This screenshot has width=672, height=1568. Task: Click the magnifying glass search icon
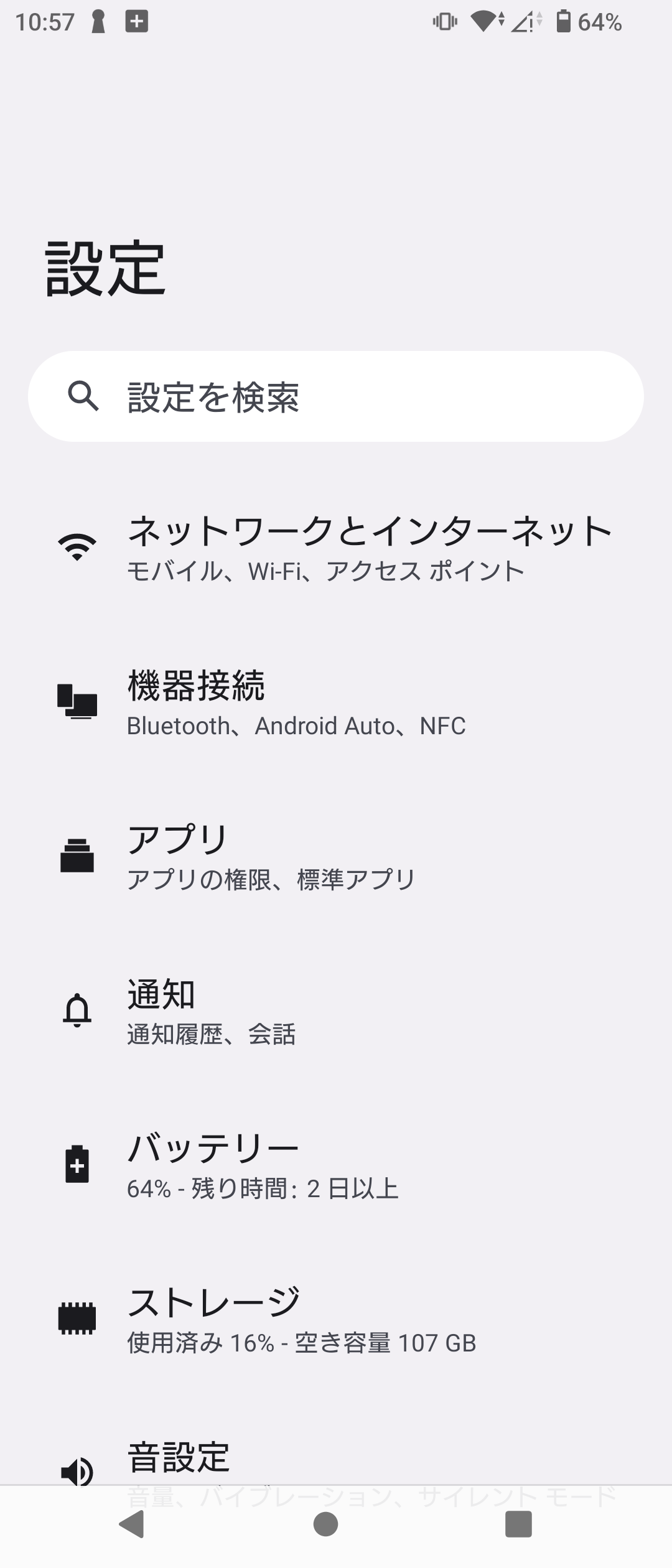84,398
